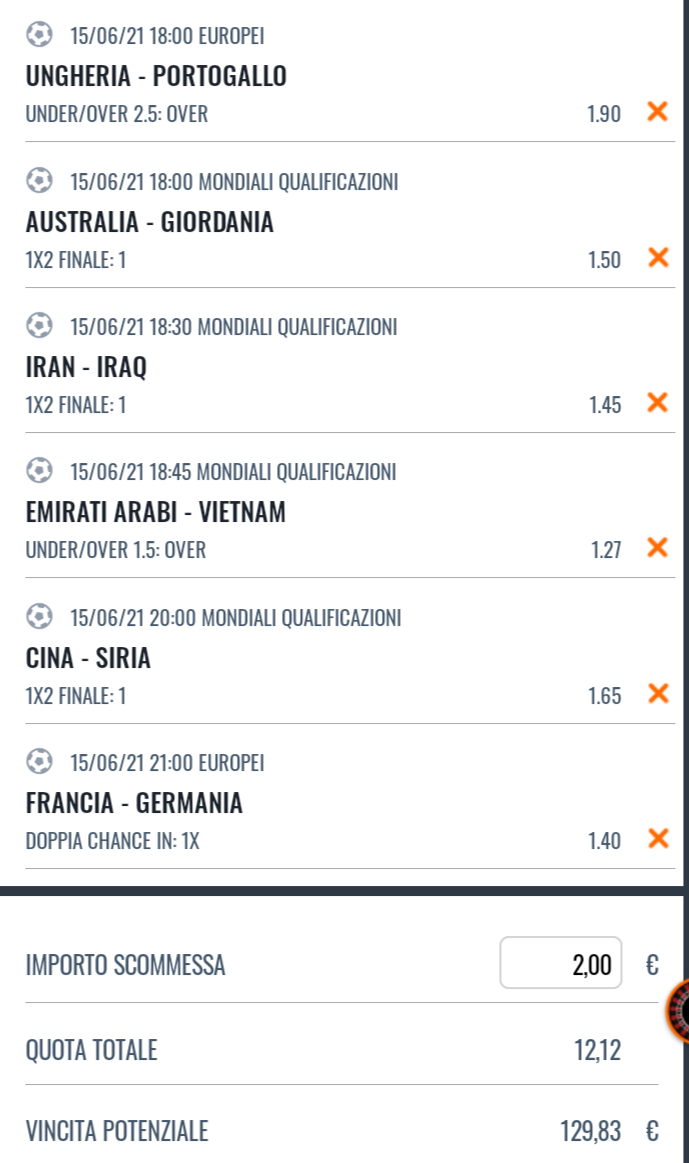Delete the Iran - Iraq selection
The width and height of the screenshot is (689, 1163).
[657, 403]
